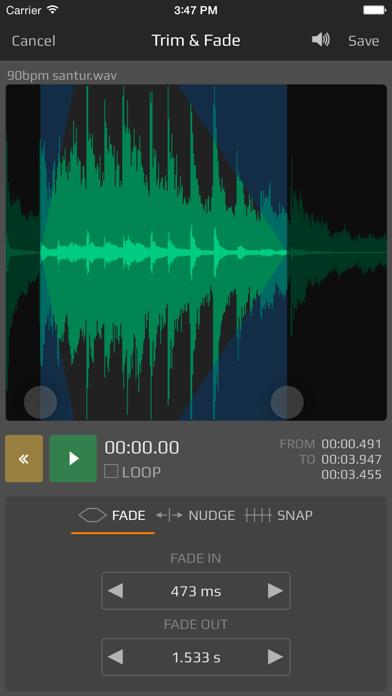The height and width of the screenshot is (696, 392).
Task: Increase the fade in time
Action: click(275, 591)
